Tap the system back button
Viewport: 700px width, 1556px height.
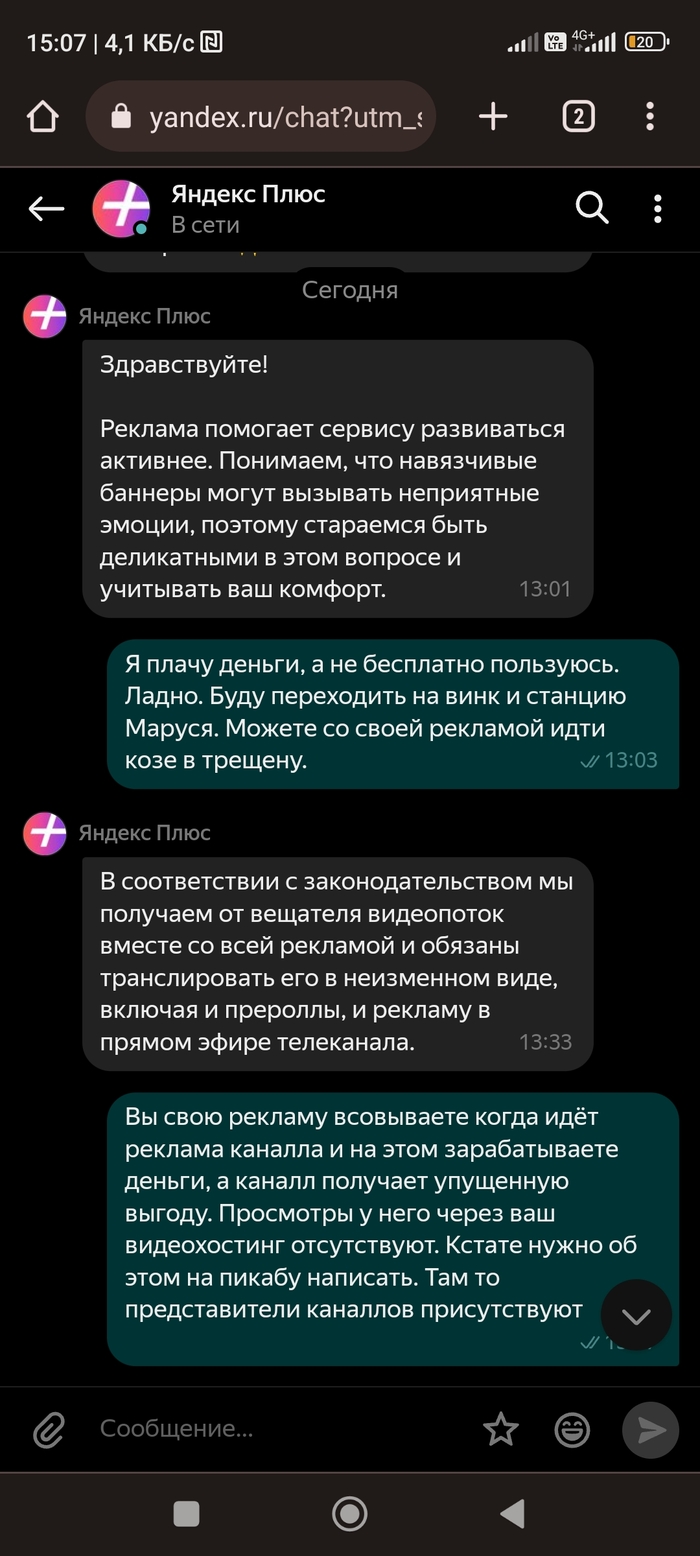point(512,1514)
